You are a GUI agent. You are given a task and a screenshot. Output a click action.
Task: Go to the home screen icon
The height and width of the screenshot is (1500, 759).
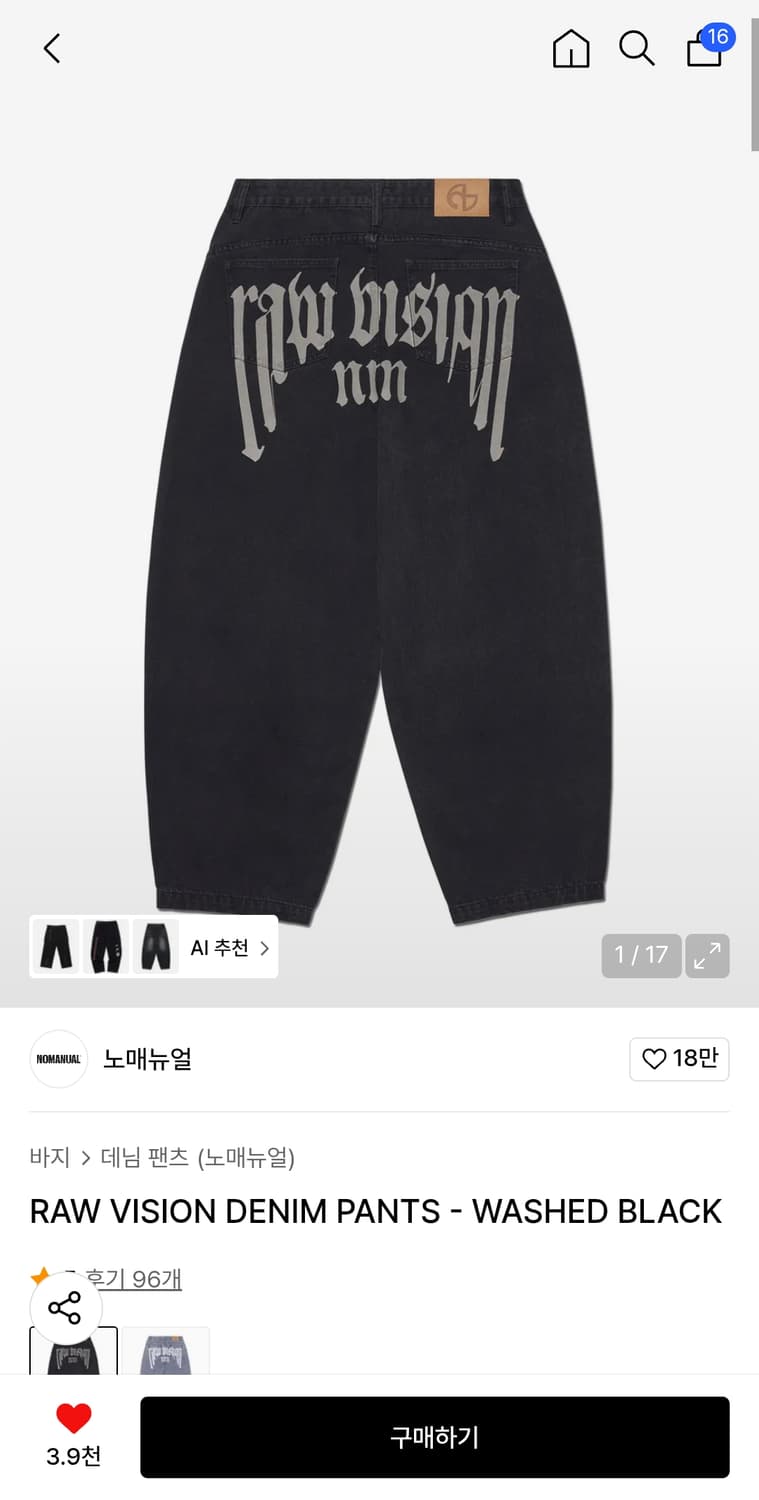tap(570, 50)
